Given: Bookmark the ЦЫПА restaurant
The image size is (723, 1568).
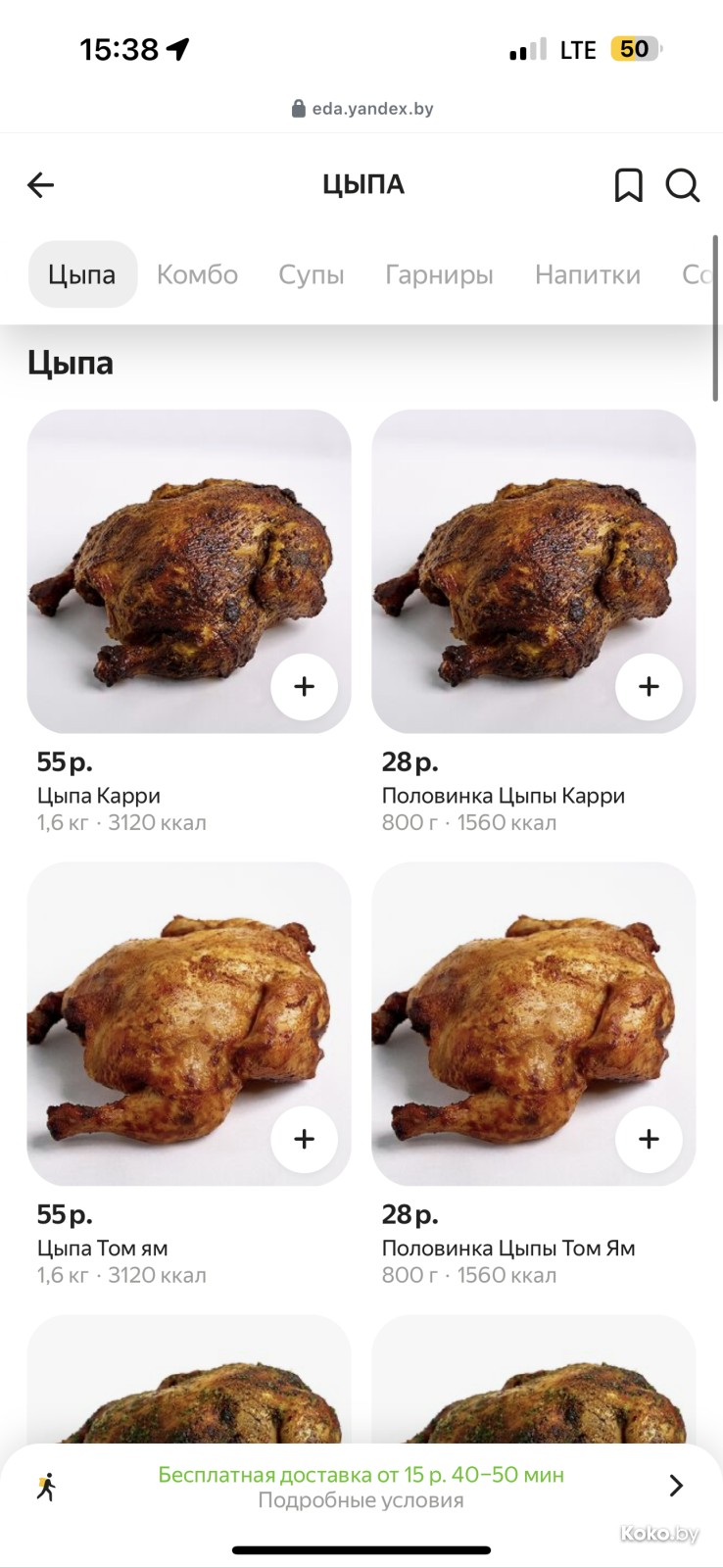Looking at the screenshot, I should tap(628, 184).
